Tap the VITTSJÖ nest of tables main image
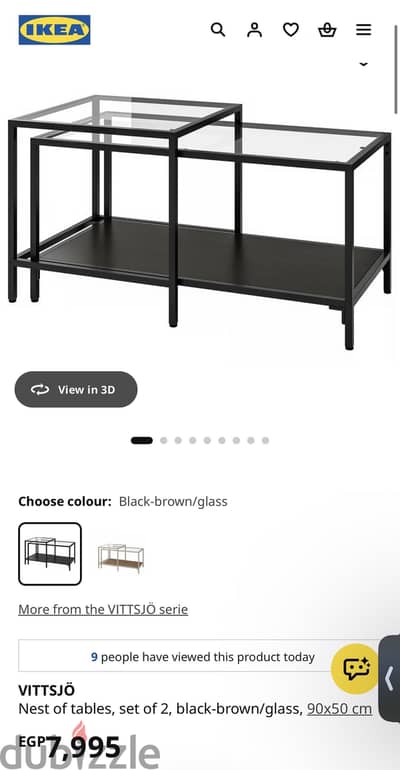The width and height of the screenshot is (400, 770). click(200, 222)
